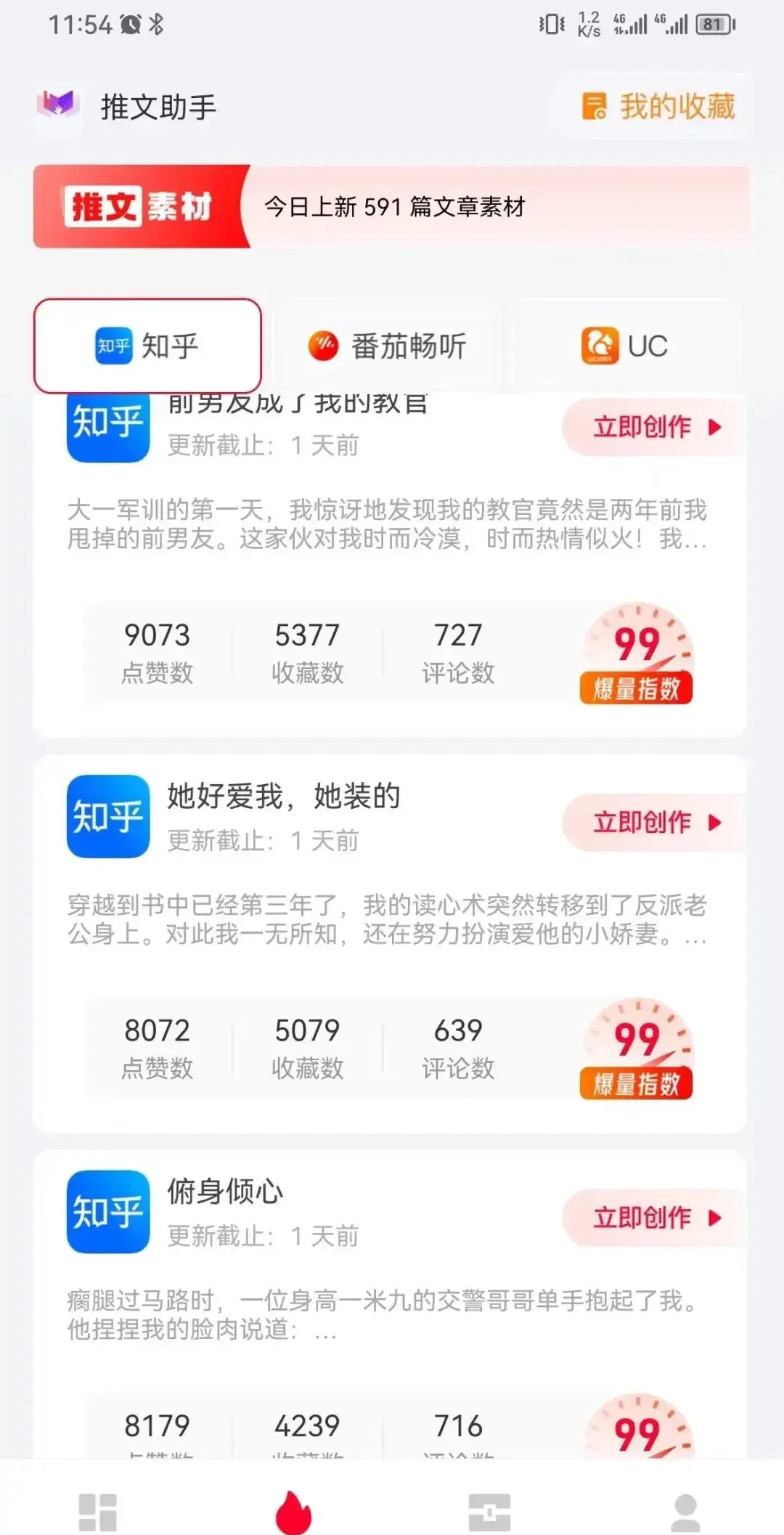Select the 知乎 source tab
Image resolution: width=784 pixels, height=1535 pixels.
tap(147, 346)
